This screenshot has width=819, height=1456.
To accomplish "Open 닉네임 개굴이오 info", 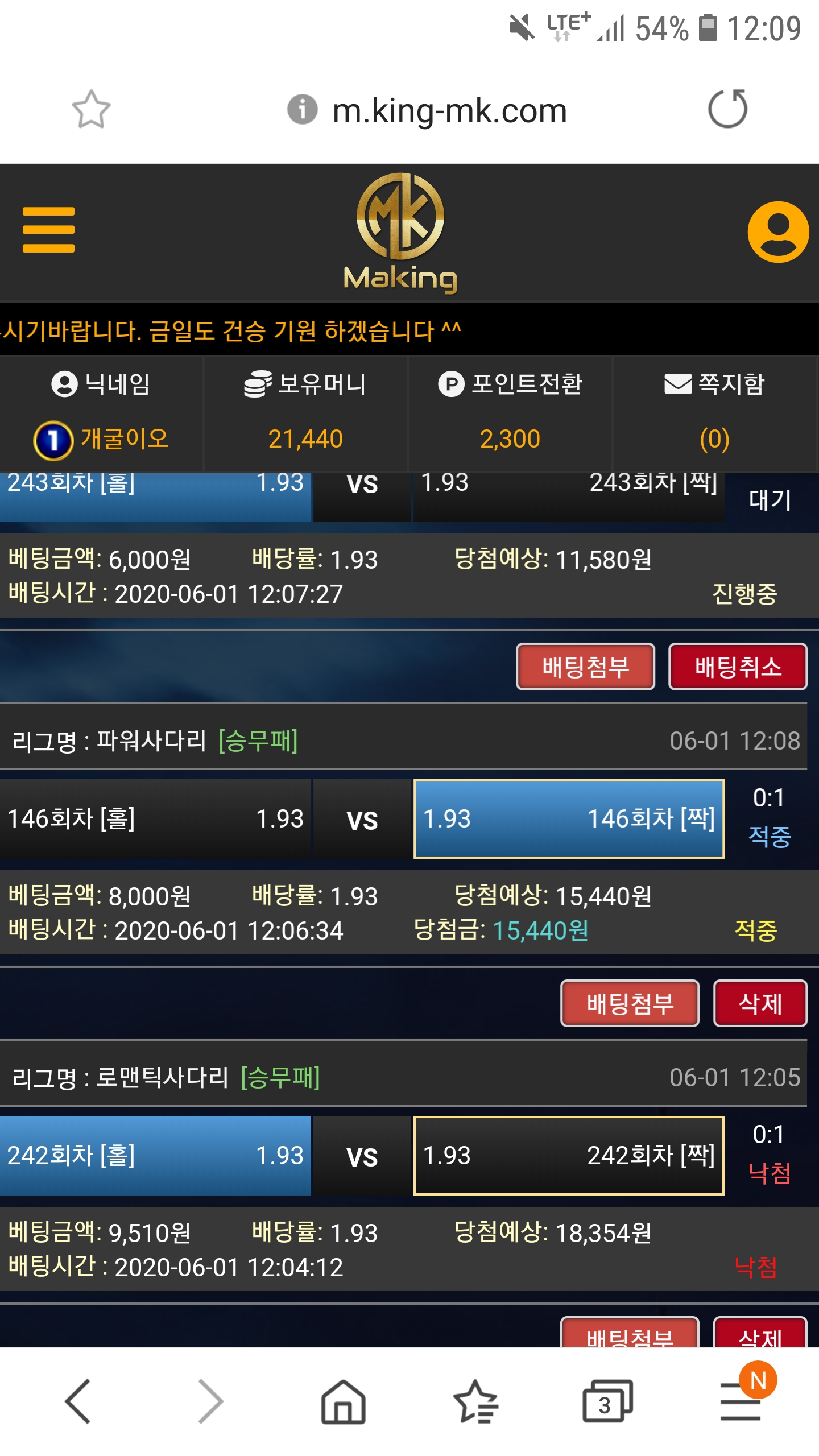I will 101,413.
